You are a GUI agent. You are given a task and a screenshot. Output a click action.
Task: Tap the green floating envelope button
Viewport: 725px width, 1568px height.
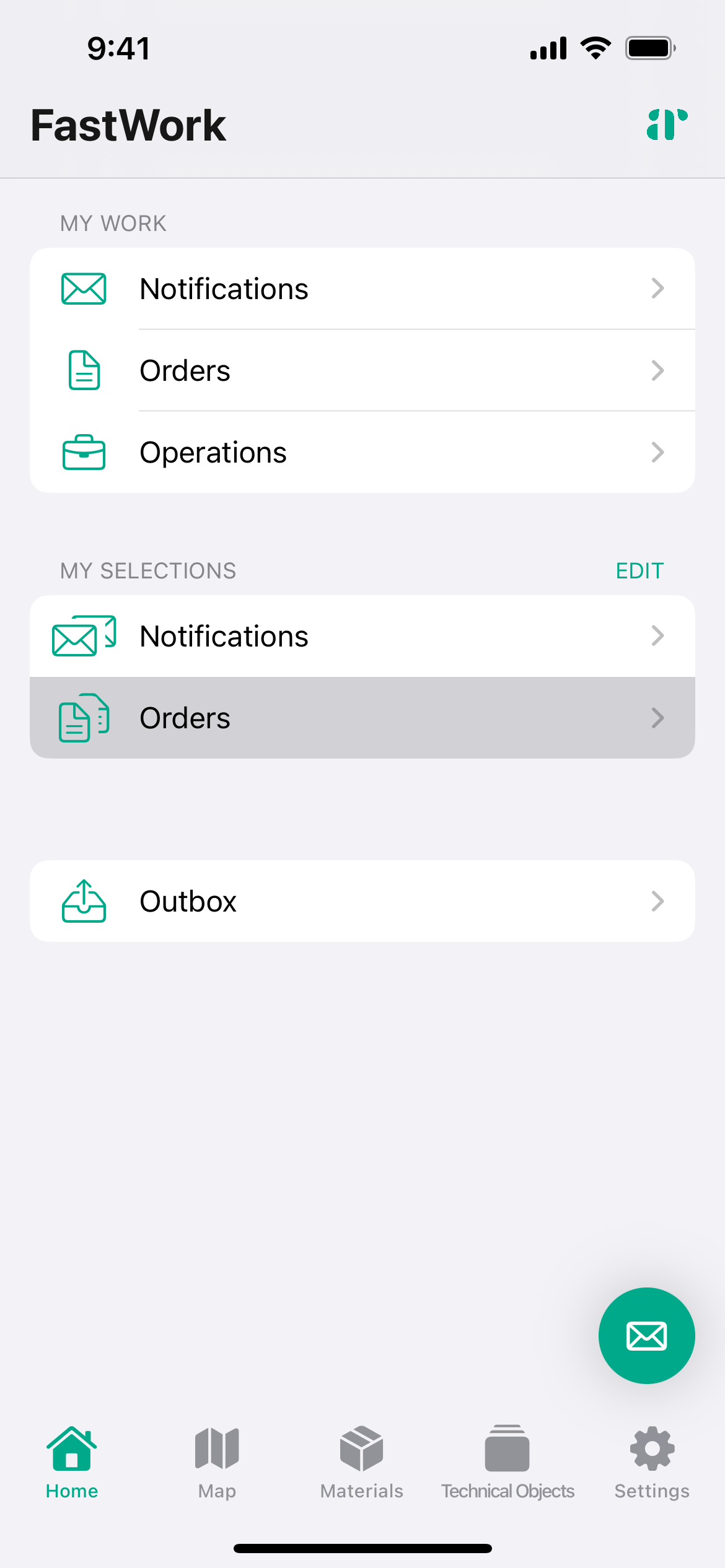tap(646, 1336)
